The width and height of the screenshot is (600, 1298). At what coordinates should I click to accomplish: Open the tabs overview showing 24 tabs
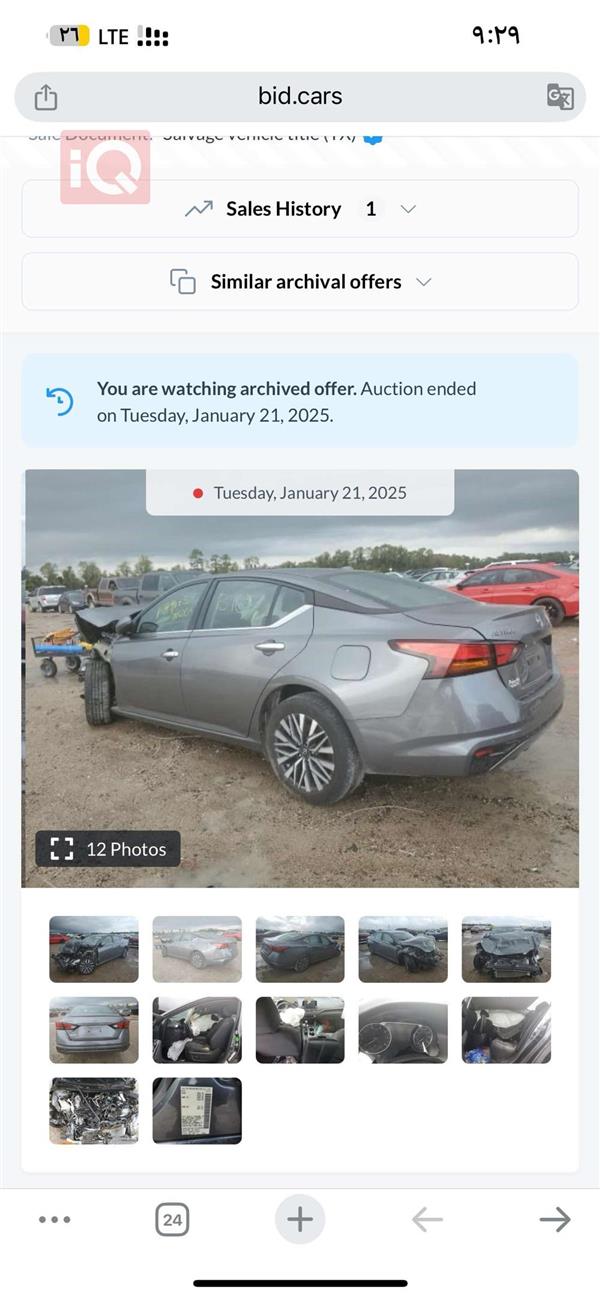tap(172, 1219)
